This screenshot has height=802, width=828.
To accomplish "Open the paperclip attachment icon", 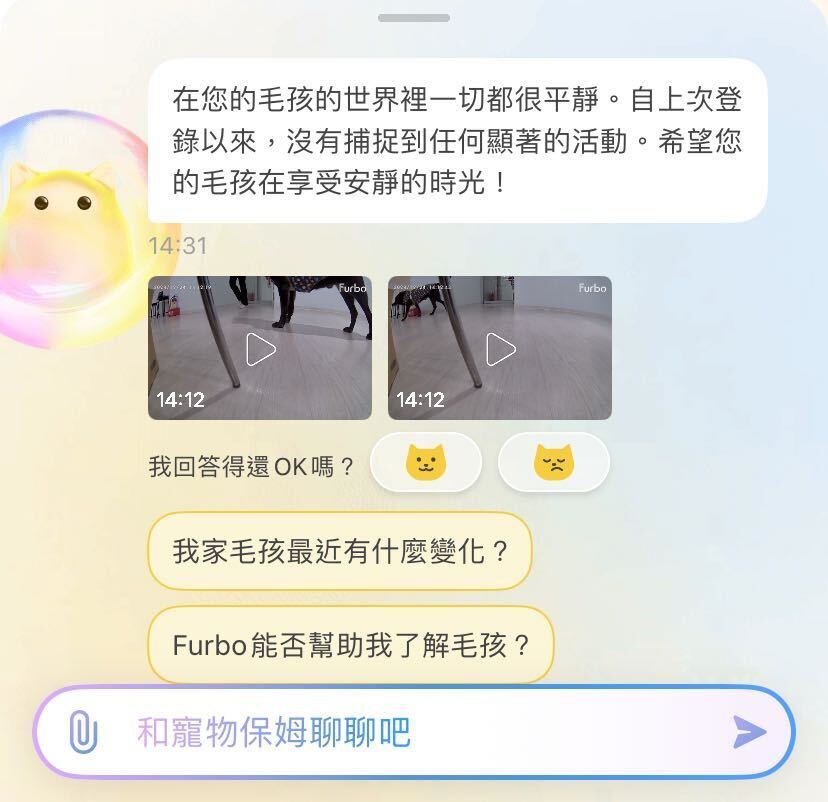I will point(84,733).
